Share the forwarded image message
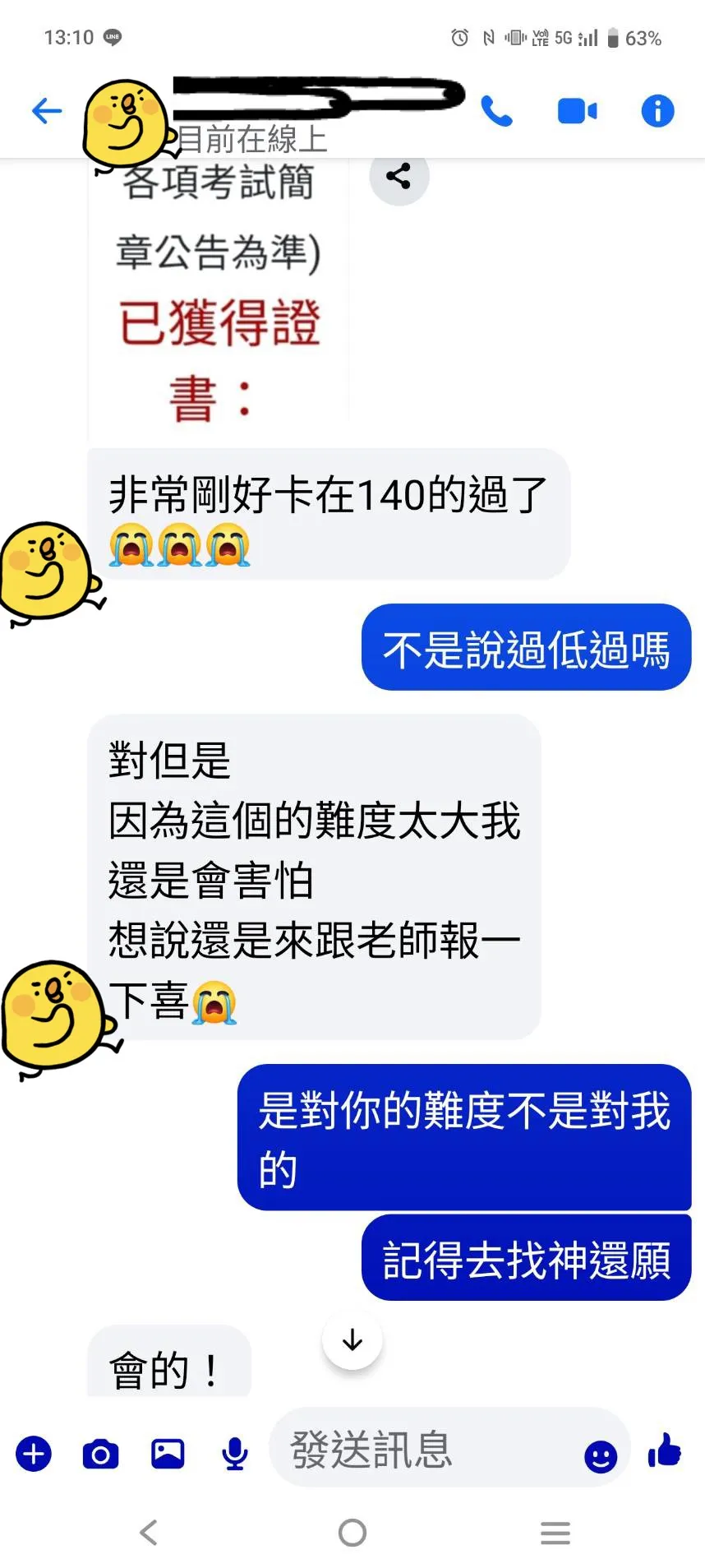Image resolution: width=705 pixels, height=1568 pixels. 399,175
